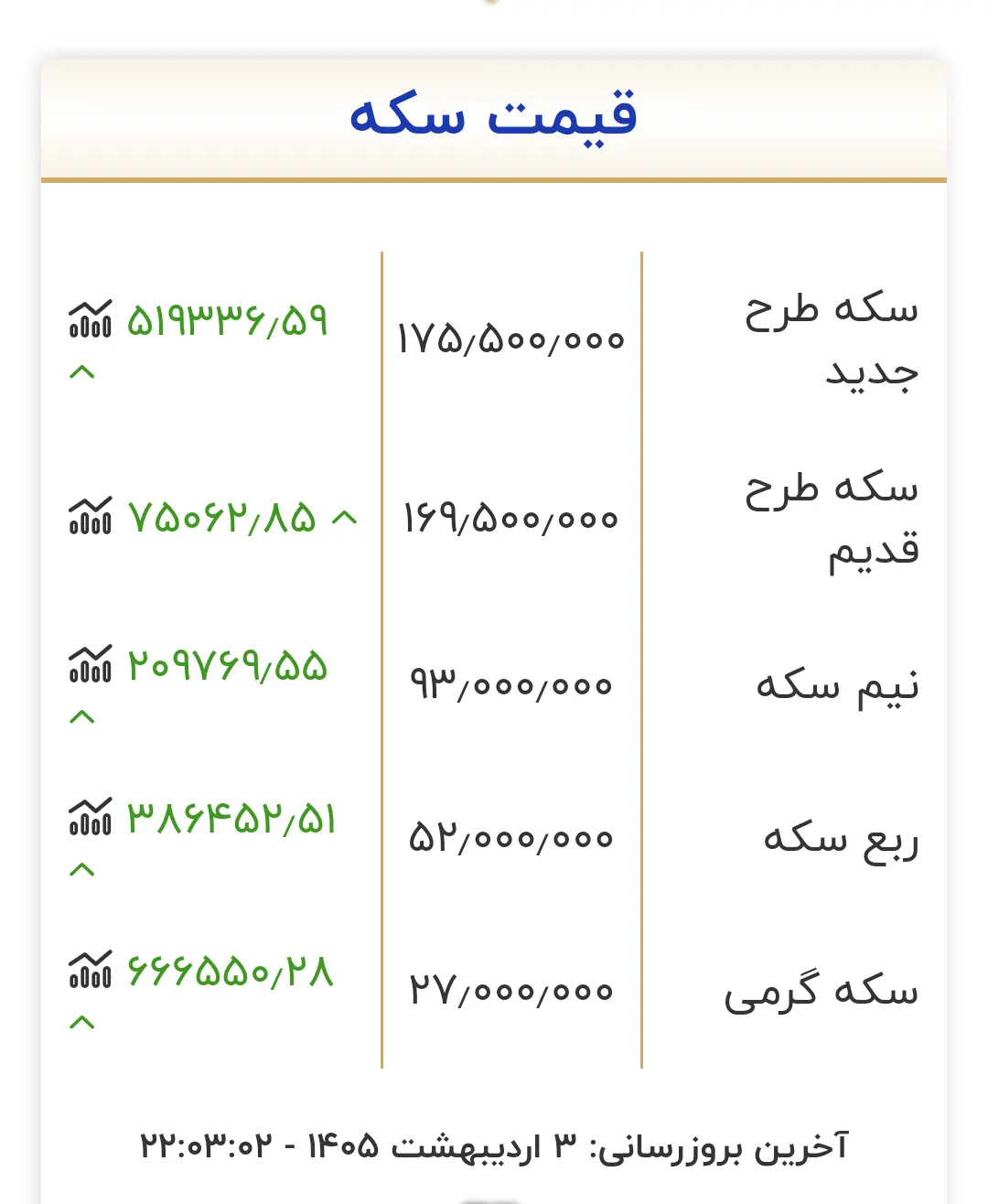Open the chart icon for سکه طرح جدید
988x1204 pixels.
[x=90, y=319]
